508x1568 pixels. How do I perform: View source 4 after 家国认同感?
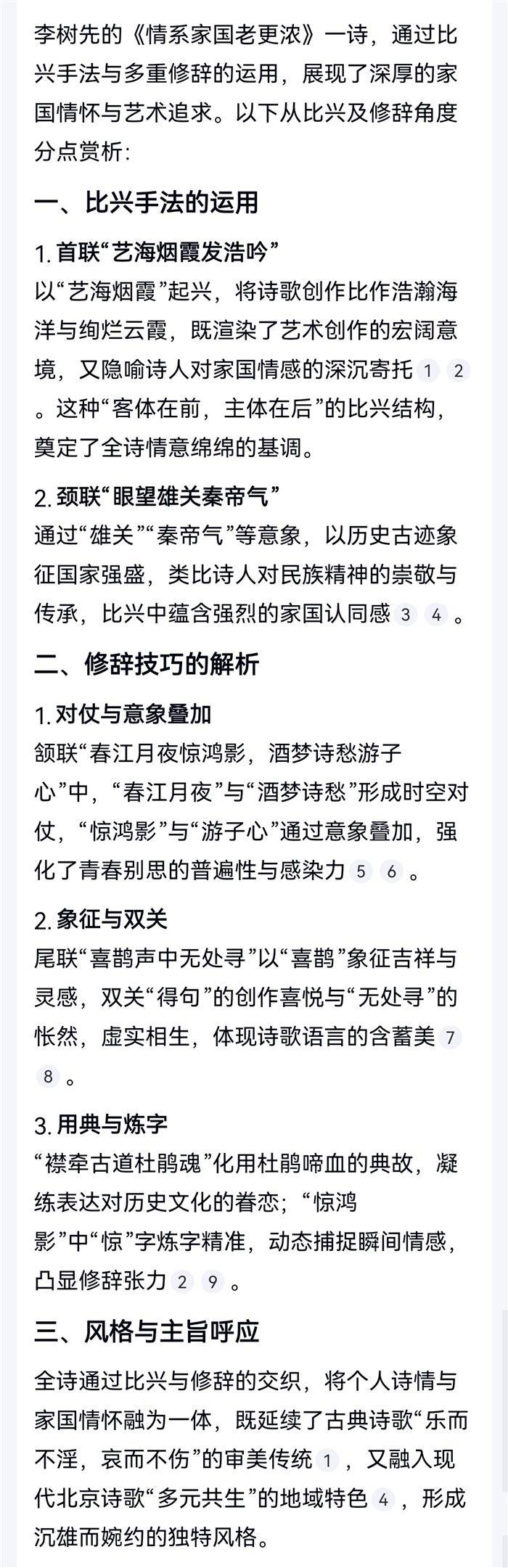click(x=436, y=615)
